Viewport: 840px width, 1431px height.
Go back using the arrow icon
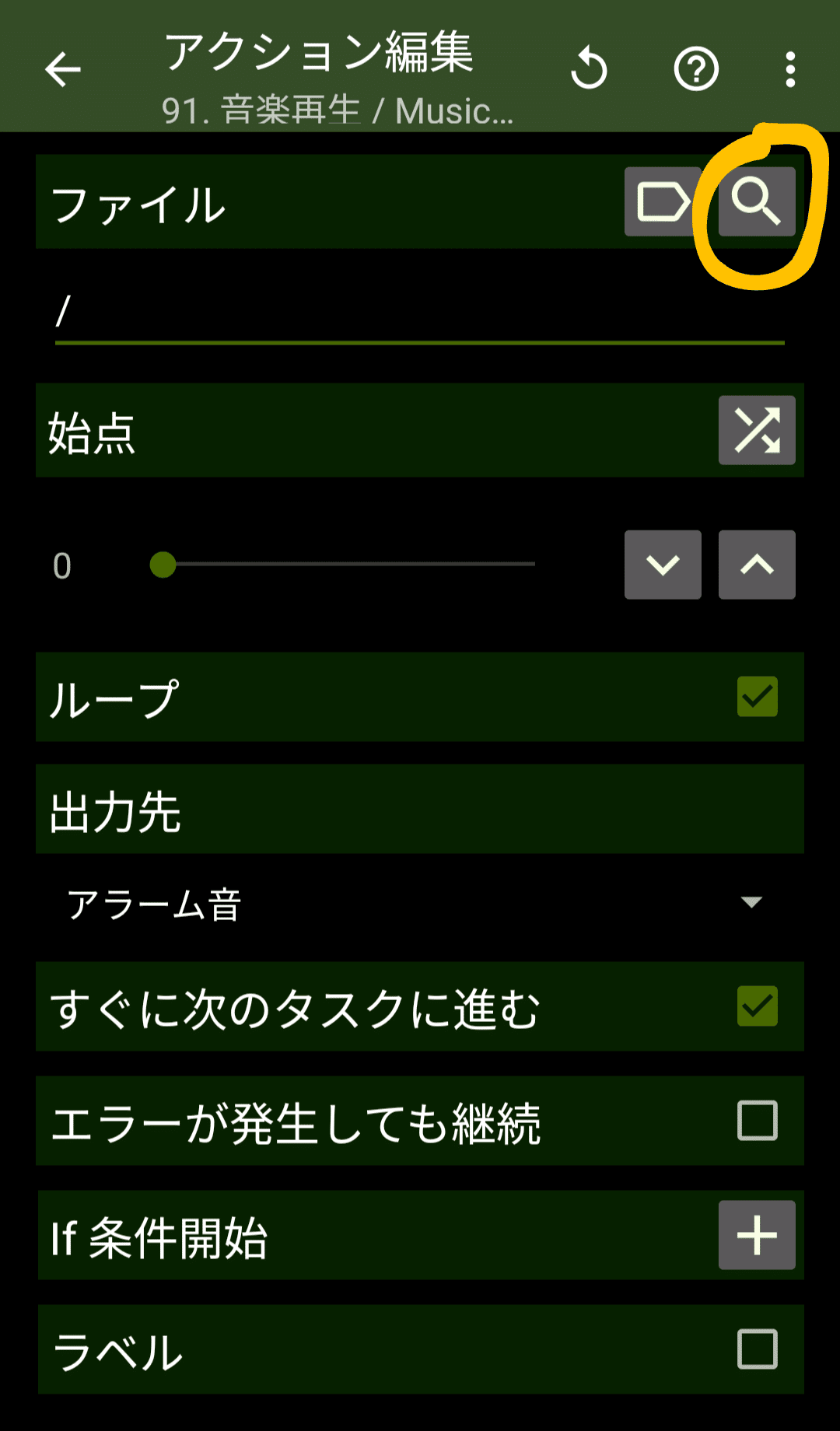click(x=63, y=70)
